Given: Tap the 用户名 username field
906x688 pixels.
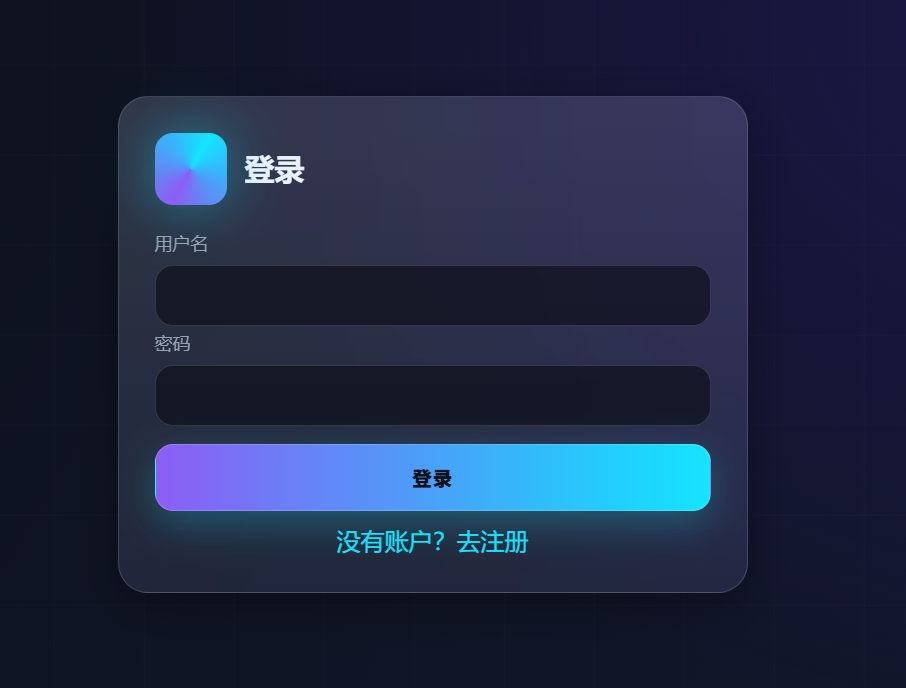Looking at the screenshot, I should (x=432, y=295).
